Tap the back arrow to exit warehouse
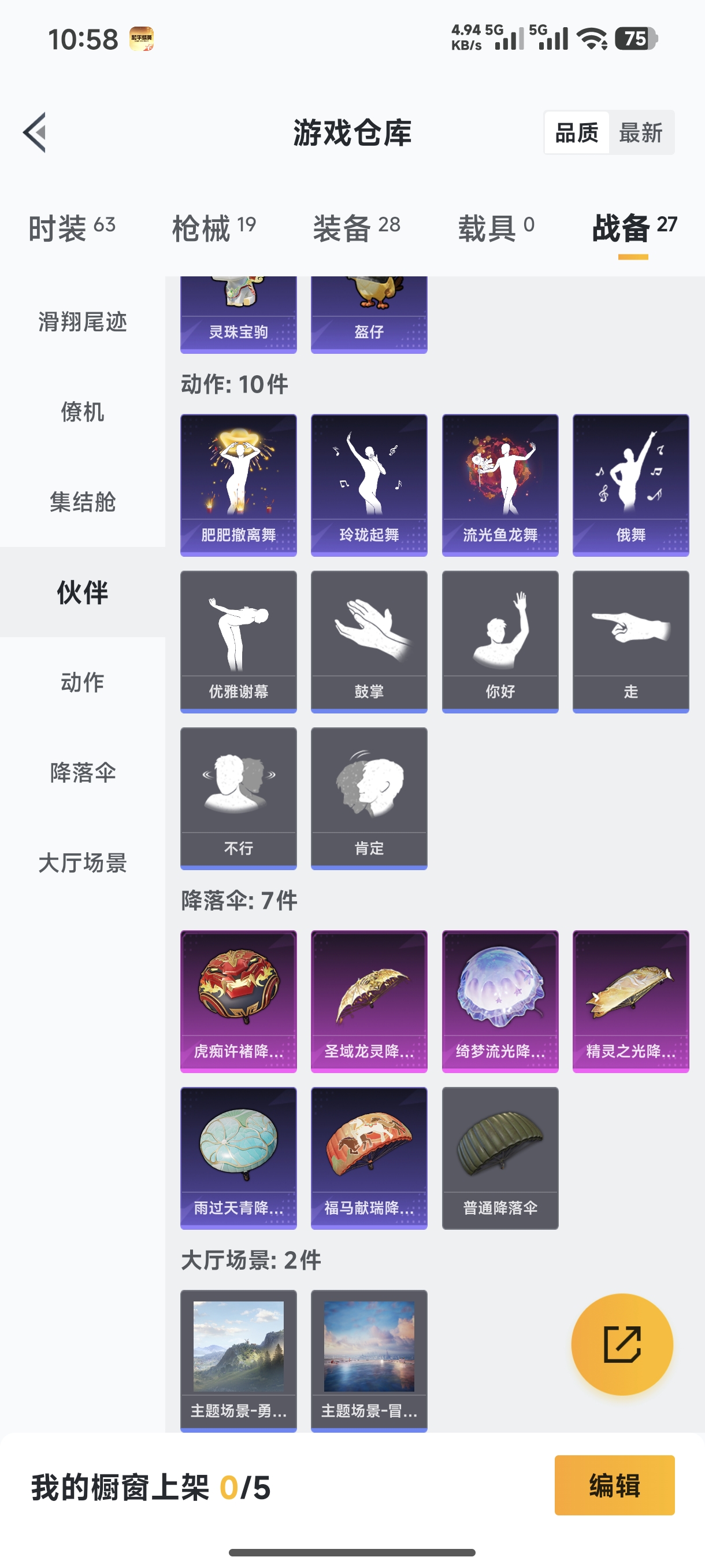 coord(35,134)
